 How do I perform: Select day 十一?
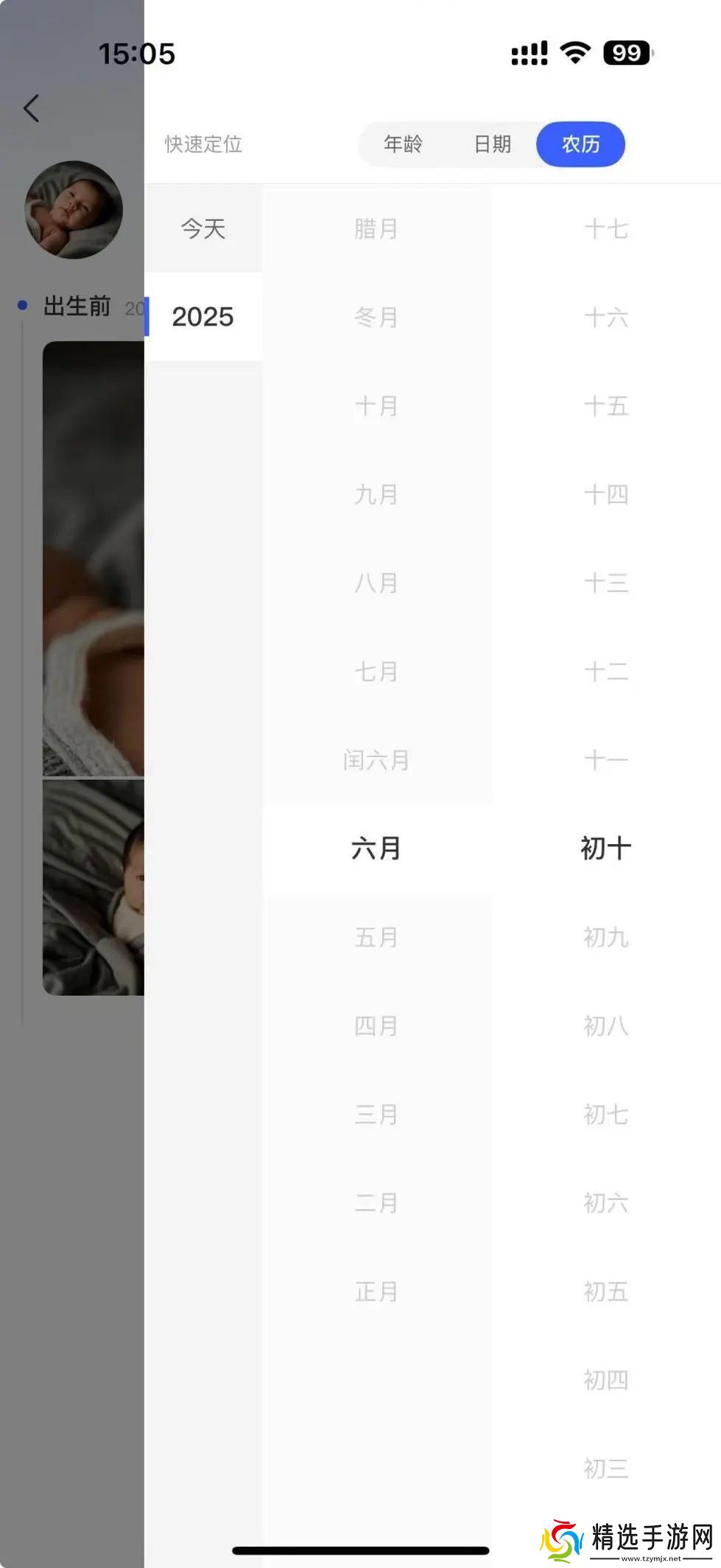pyautogui.click(x=605, y=760)
